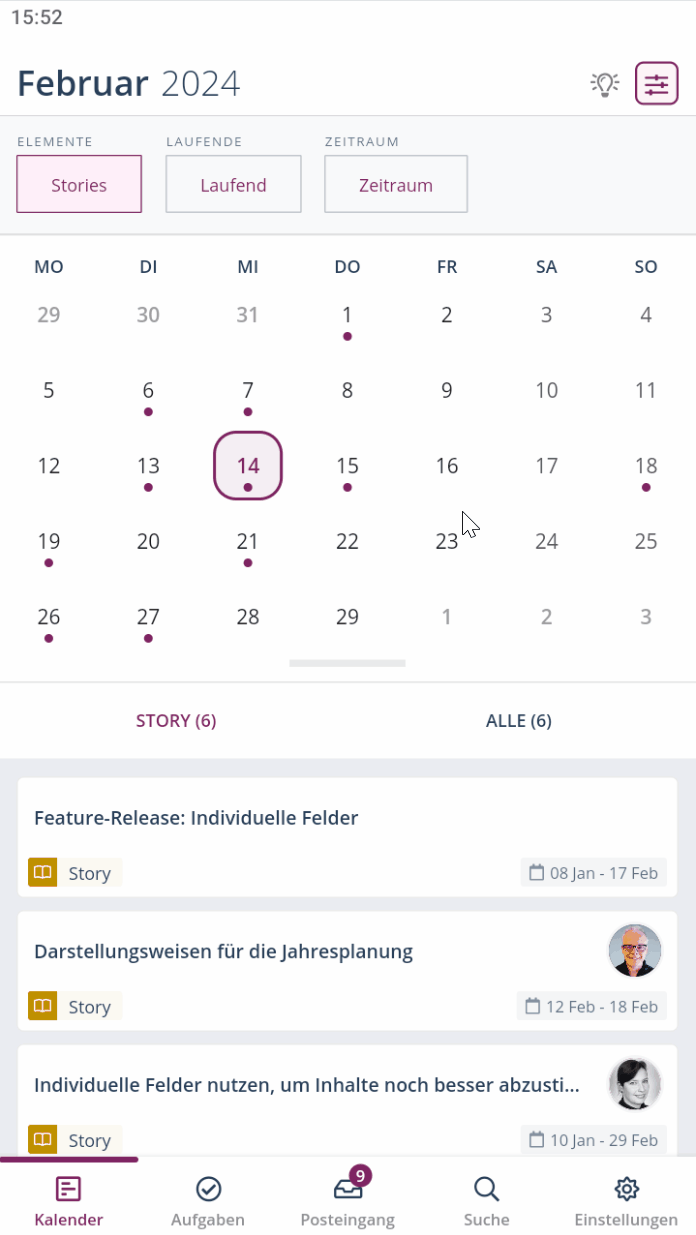Tap the Kalender tab
The image size is (696, 1235).
(x=69, y=1201)
